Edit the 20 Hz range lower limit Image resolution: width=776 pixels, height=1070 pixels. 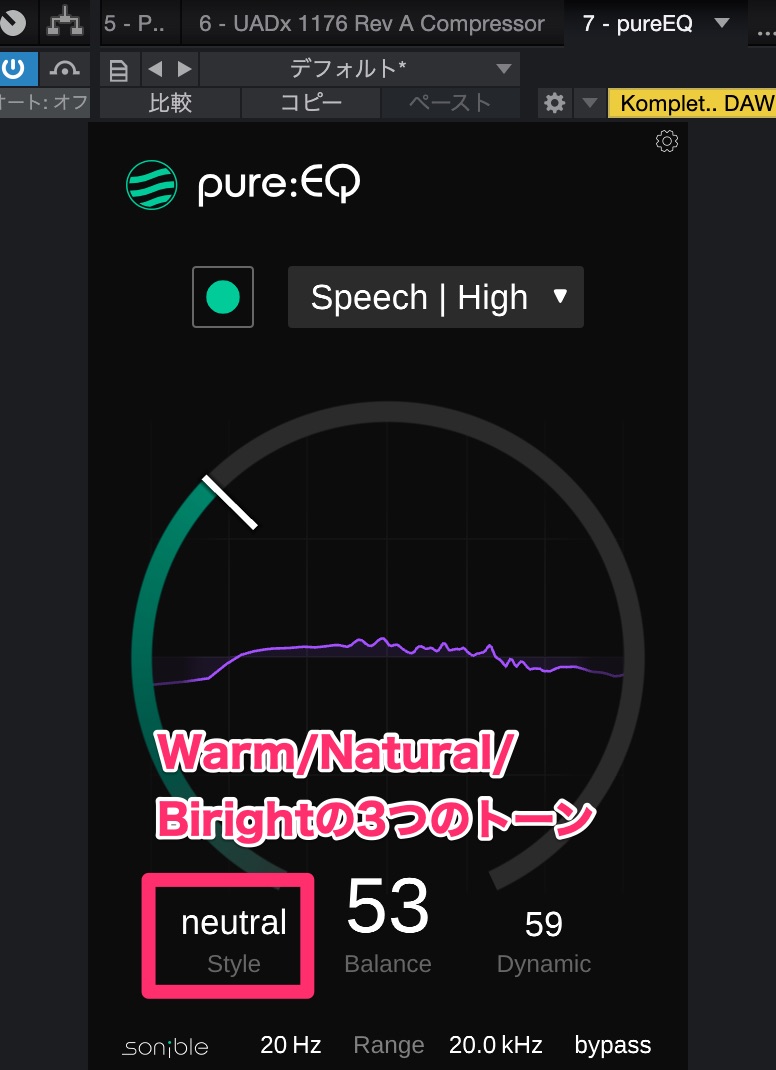click(x=290, y=1045)
